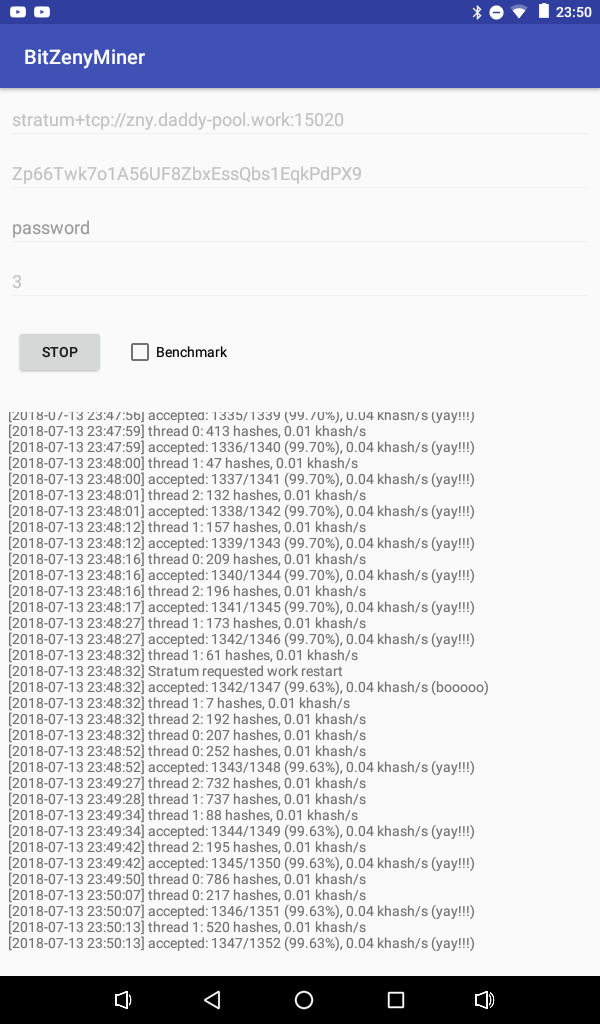The image size is (600, 1024).
Task: Raise volume with navigation bar speaker icon
Action: click(484, 999)
